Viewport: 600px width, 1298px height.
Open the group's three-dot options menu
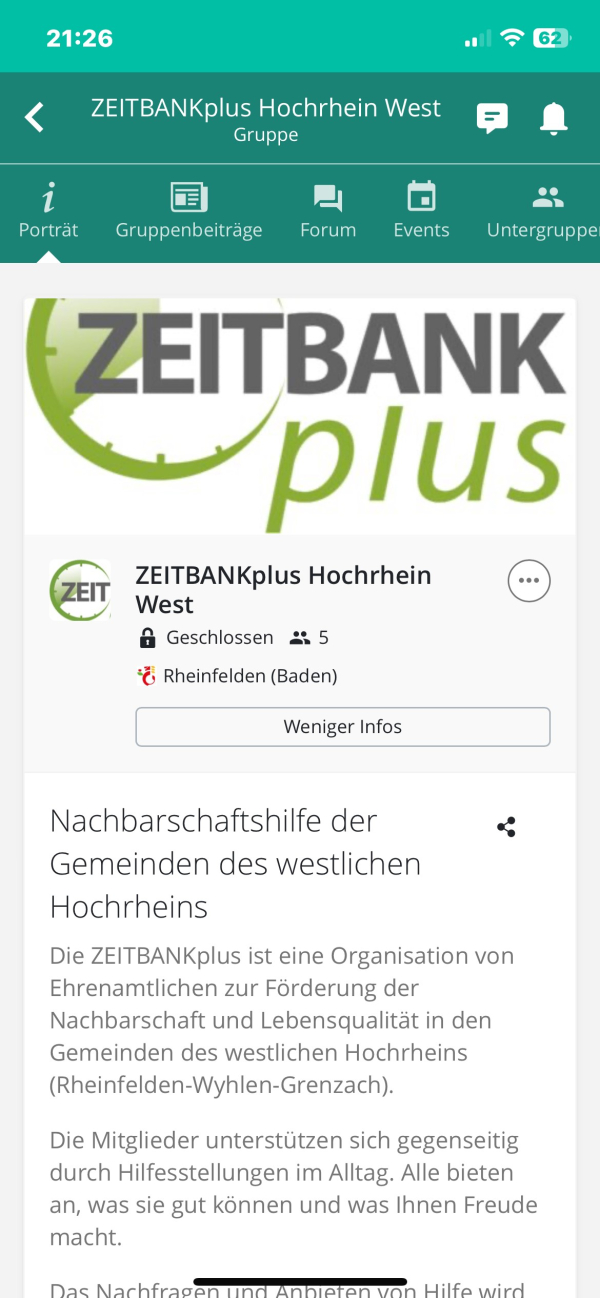coord(529,581)
